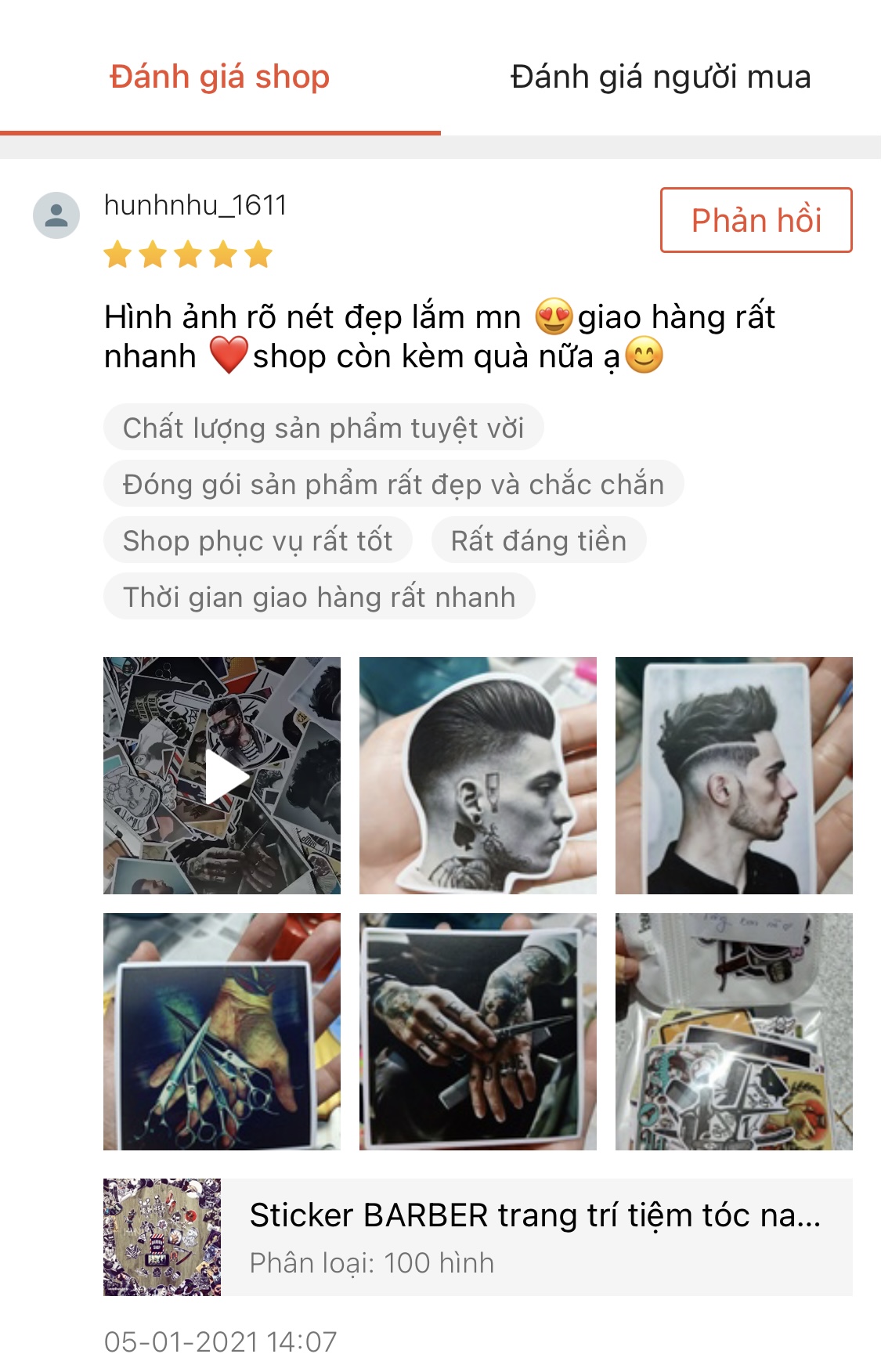Open the white cutout head-profile sticker photo

[478, 775]
